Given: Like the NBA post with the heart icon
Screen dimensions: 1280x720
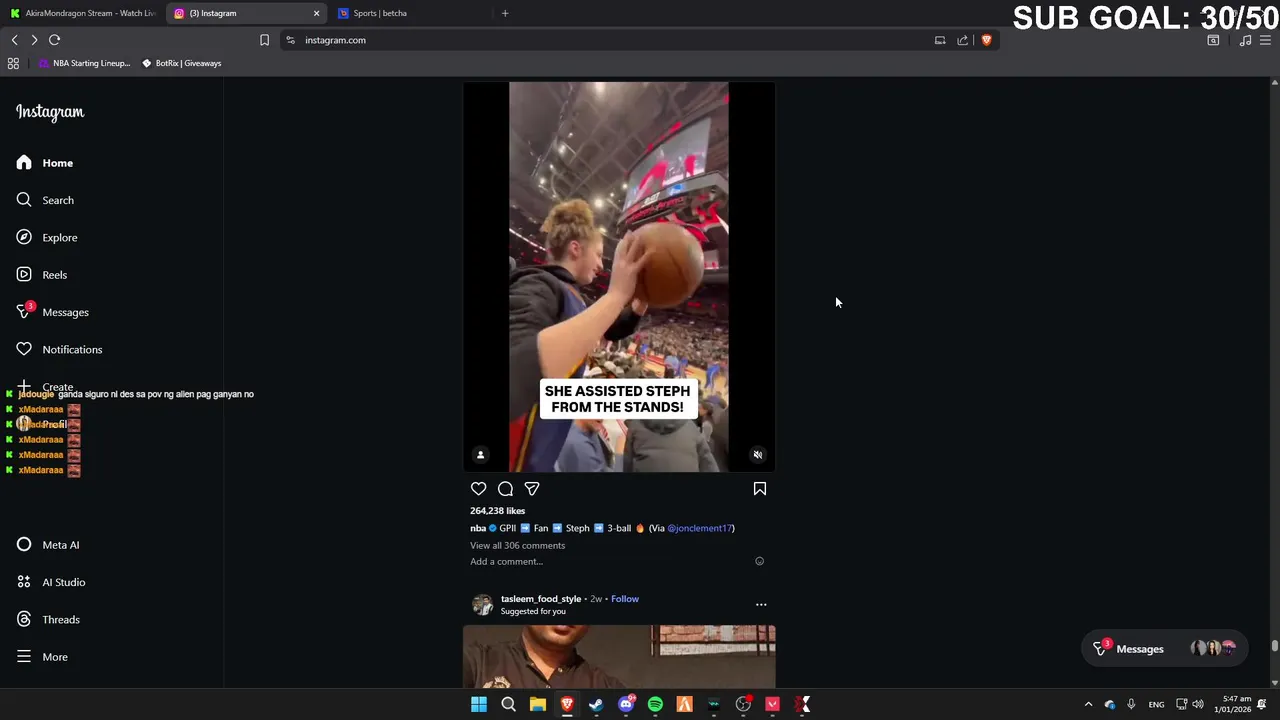Looking at the screenshot, I should tap(479, 489).
